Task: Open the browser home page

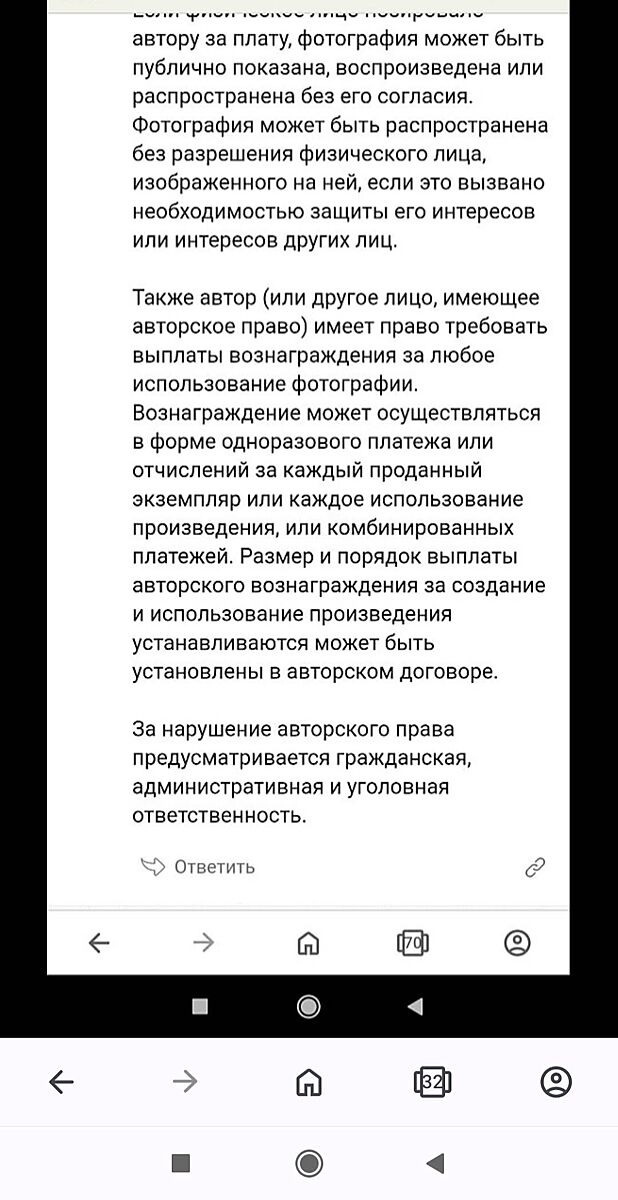Action: (309, 1082)
